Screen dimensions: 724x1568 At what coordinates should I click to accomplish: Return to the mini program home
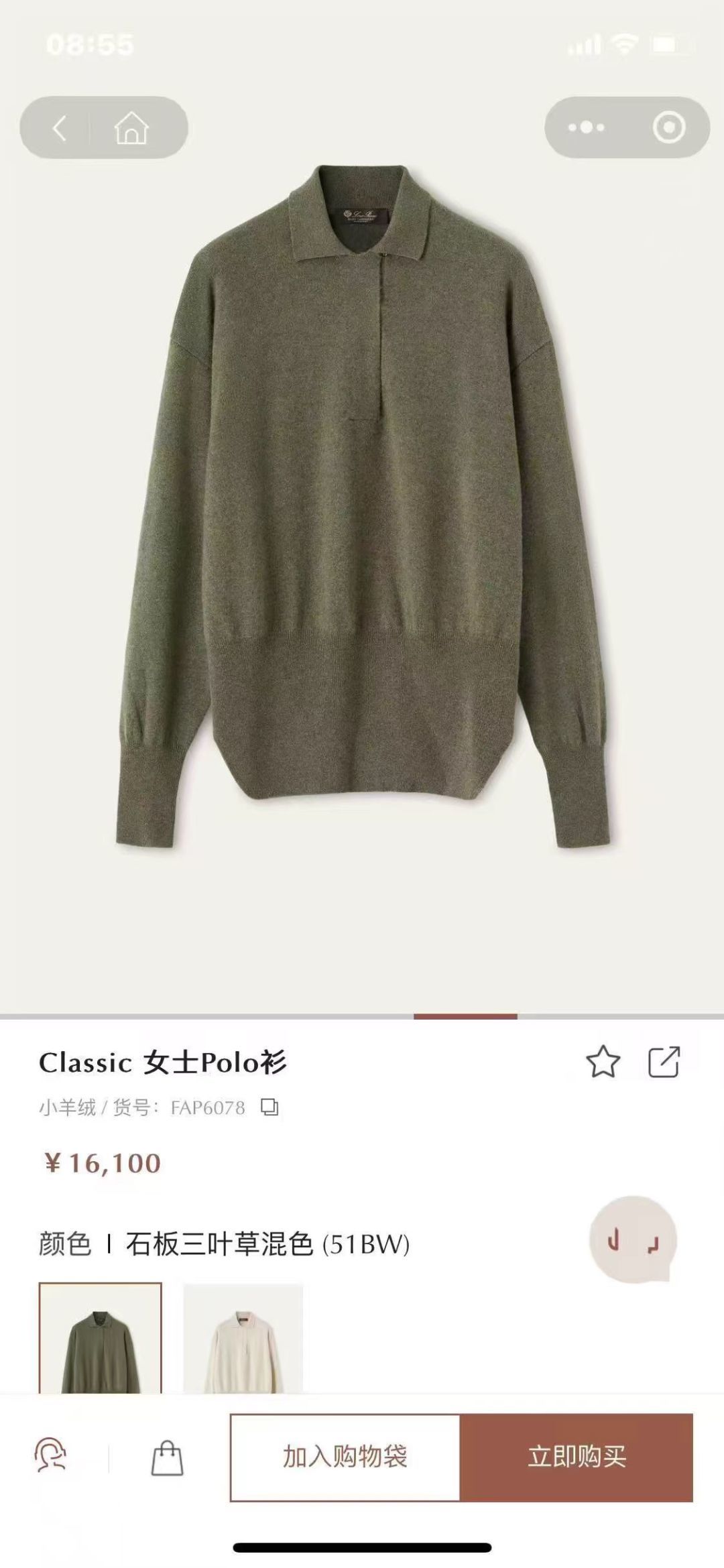pyautogui.click(x=131, y=127)
